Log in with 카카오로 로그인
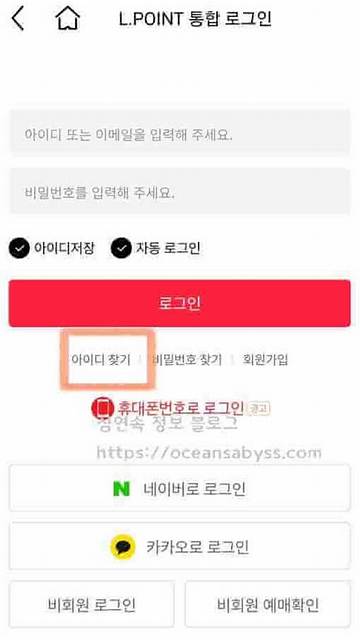This screenshot has height=640, width=360. 180,547
